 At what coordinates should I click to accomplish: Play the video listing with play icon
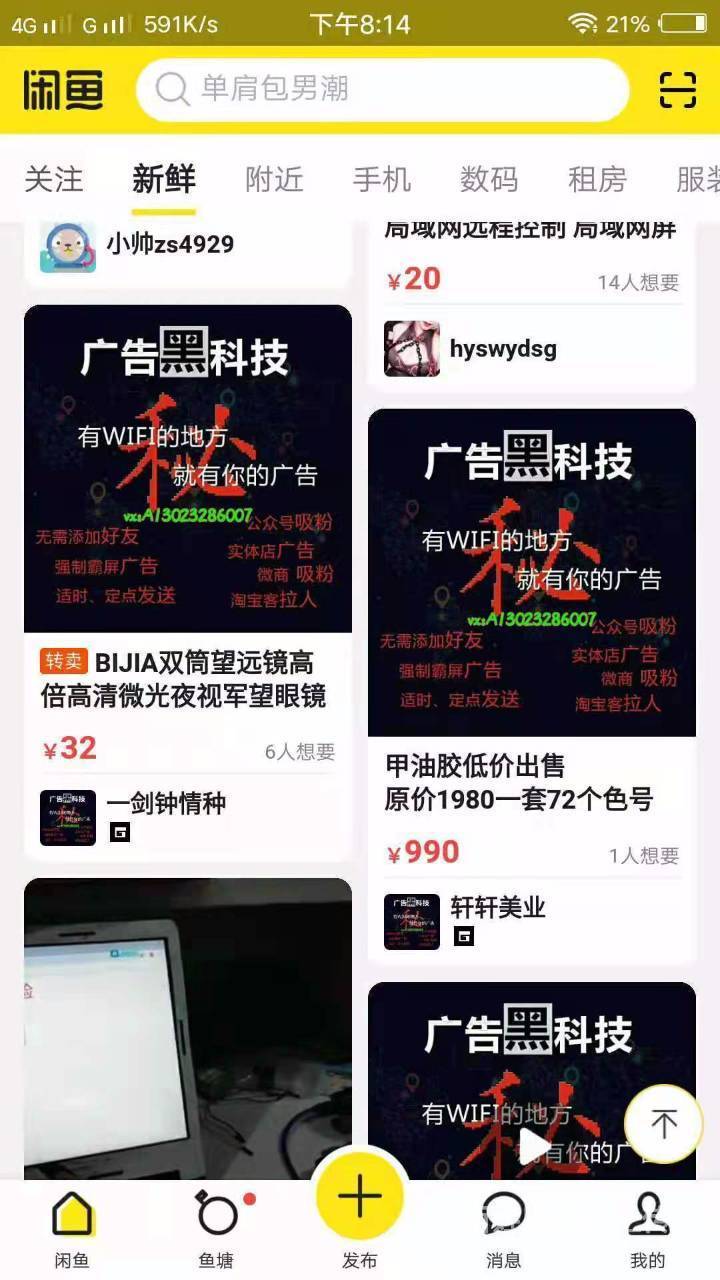[x=533, y=1145]
